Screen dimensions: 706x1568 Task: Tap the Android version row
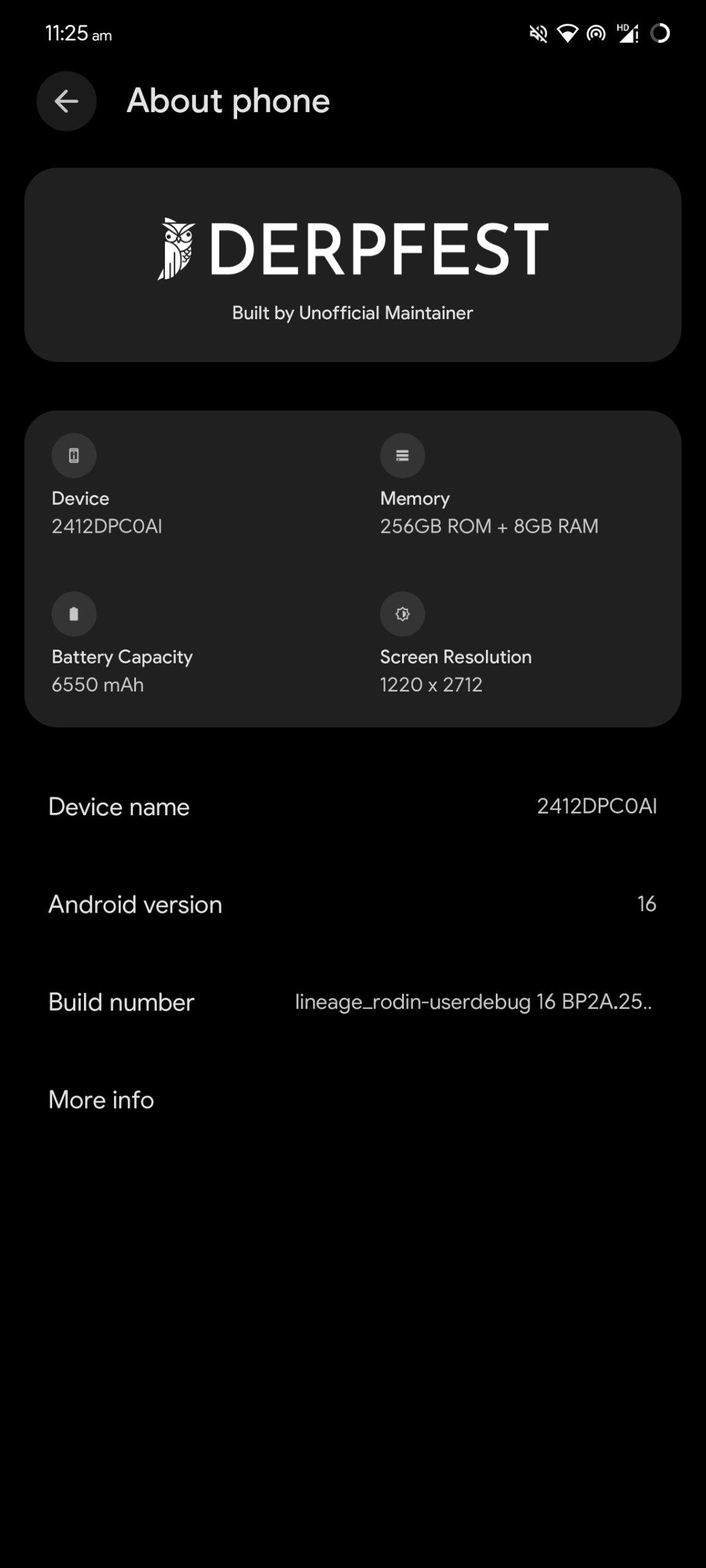(x=352, y=904)
